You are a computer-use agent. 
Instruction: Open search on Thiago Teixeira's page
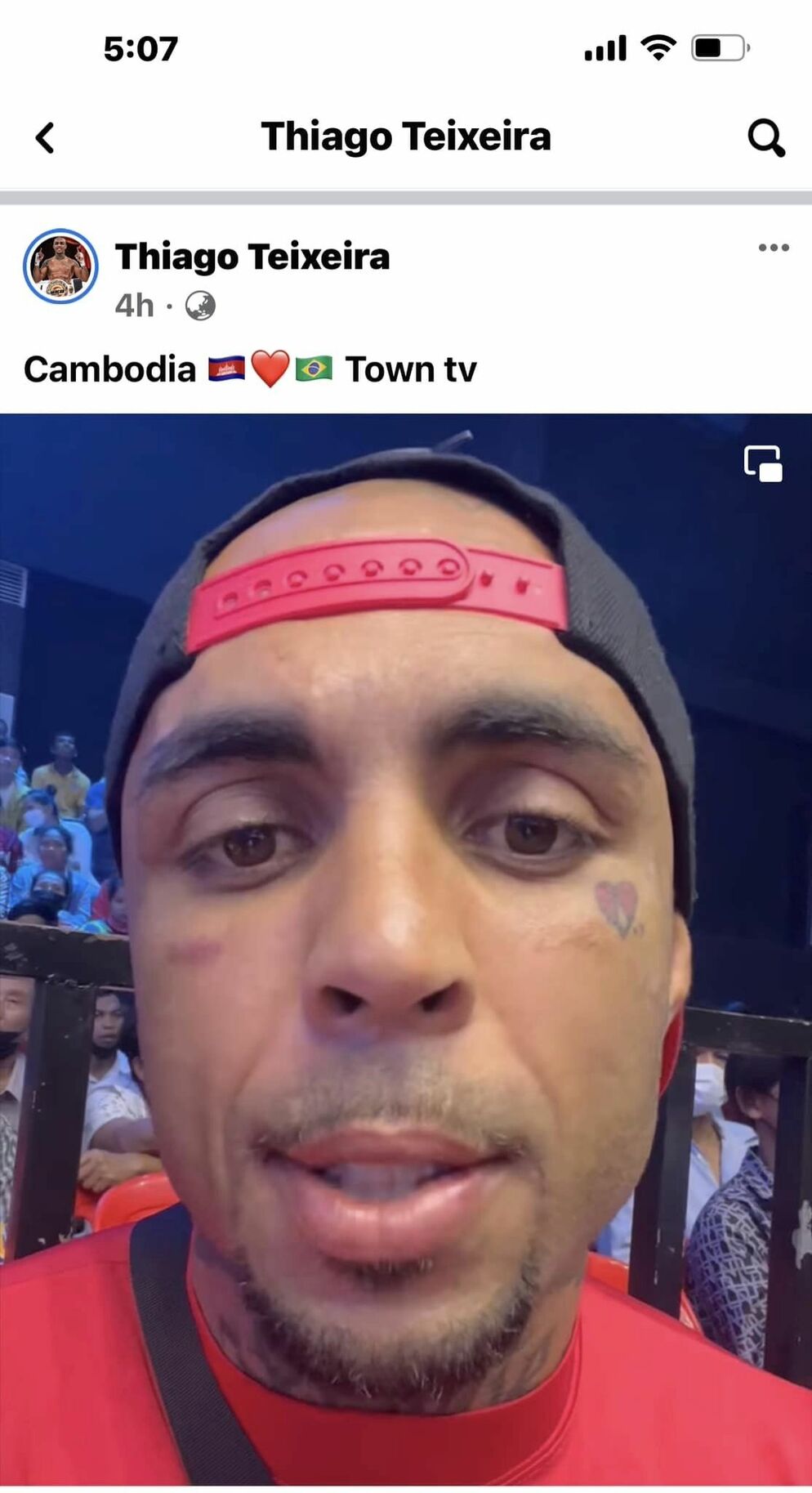click(765, 138)
